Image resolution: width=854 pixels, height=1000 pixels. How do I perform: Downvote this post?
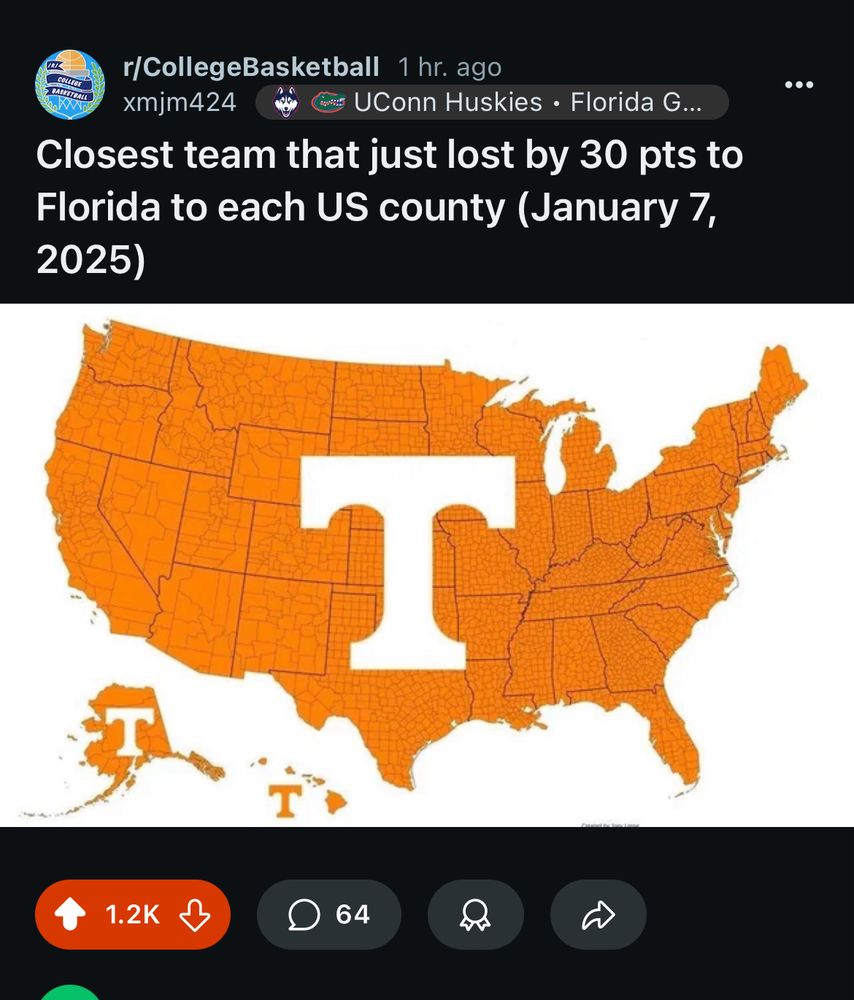pyautogui.click(x=195, y=915)
